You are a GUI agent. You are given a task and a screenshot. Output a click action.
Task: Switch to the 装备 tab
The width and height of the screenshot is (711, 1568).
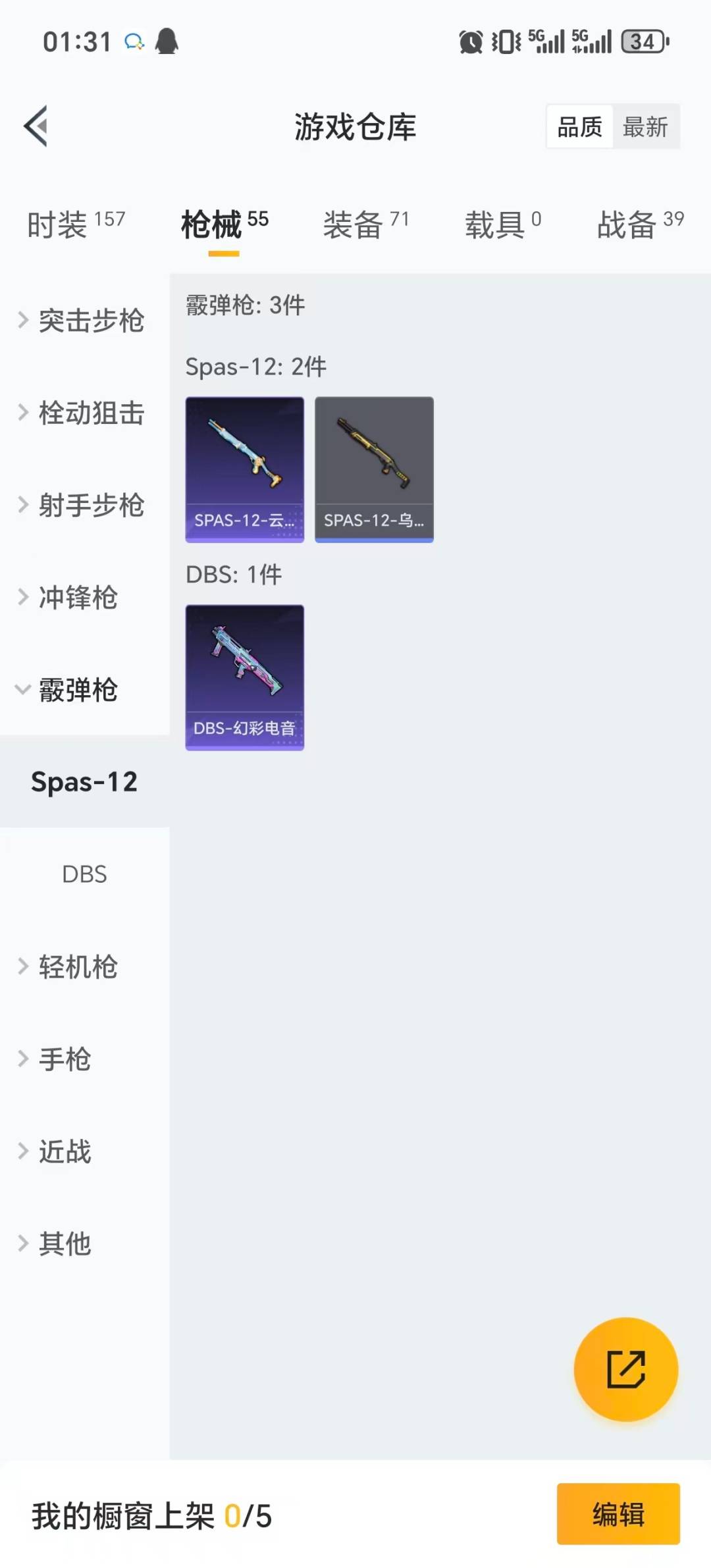[x=355, y=224]
